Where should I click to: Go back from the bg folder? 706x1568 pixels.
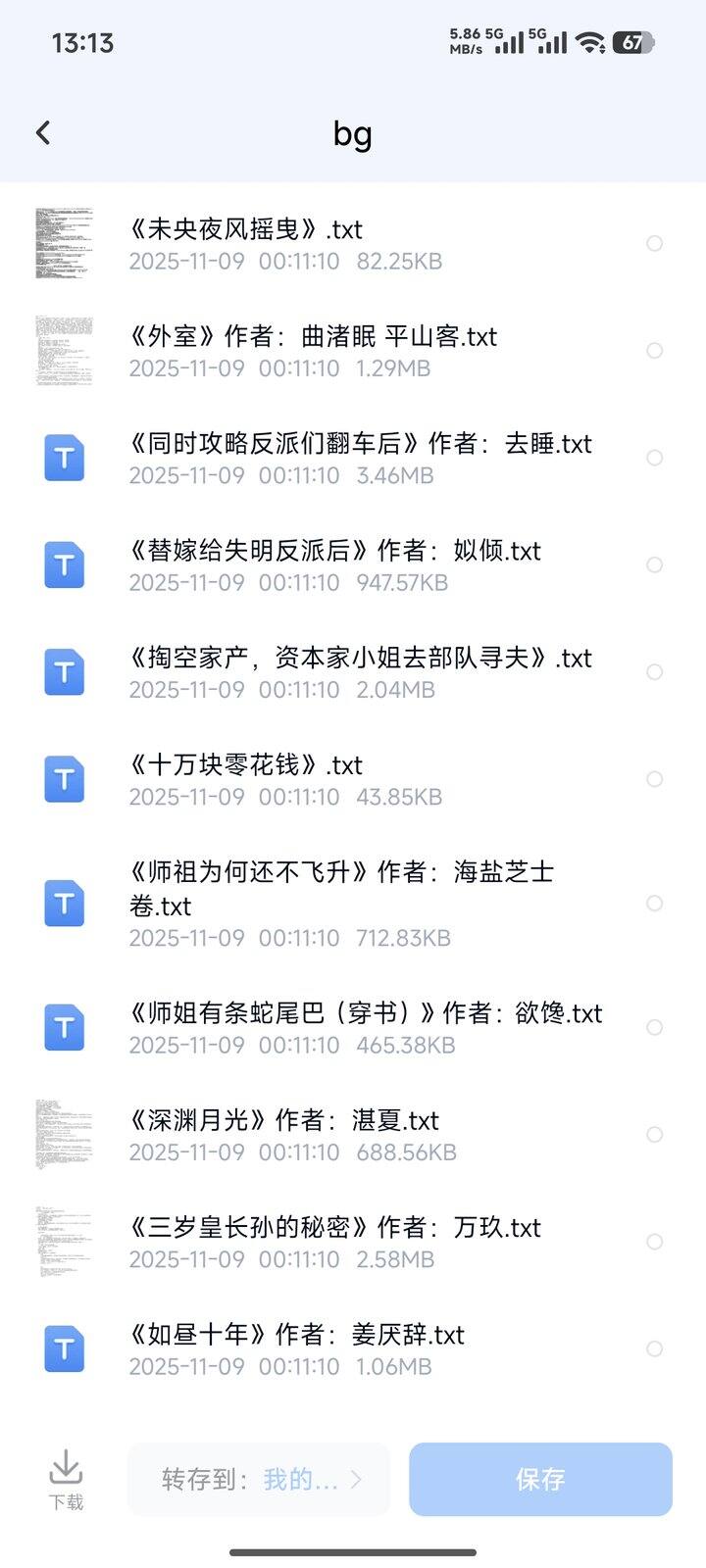click(43, 133)
